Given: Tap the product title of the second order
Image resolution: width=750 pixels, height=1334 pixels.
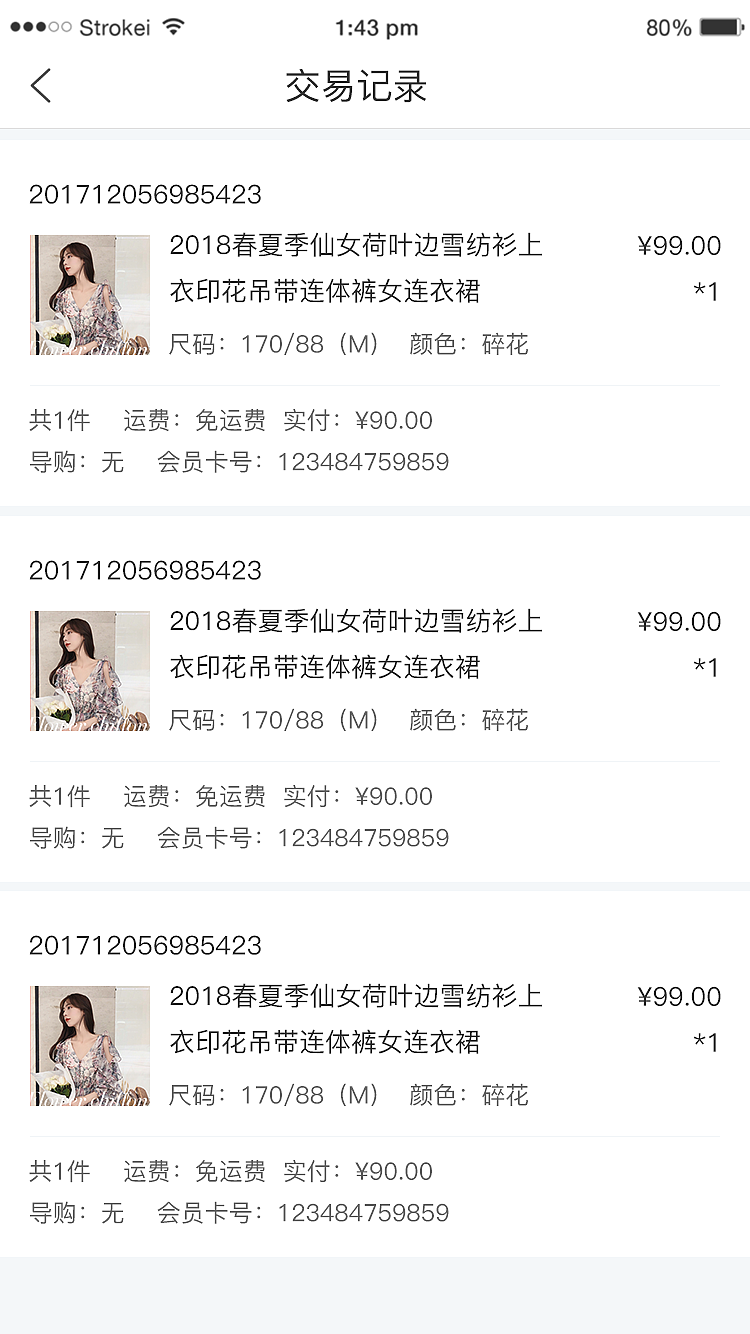Looking at the screenshot, I should click(357, 644).
